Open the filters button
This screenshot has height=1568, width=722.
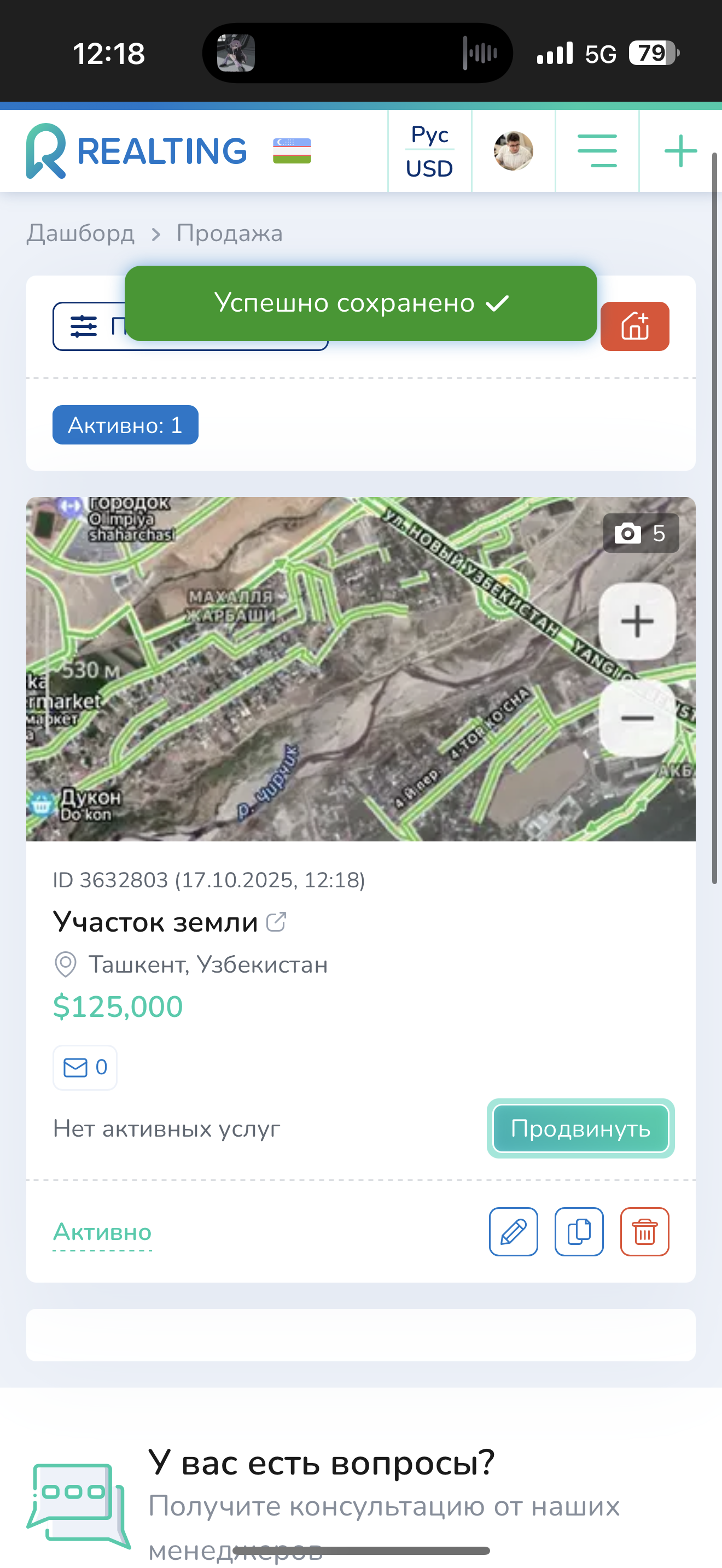tap(85, 327)
